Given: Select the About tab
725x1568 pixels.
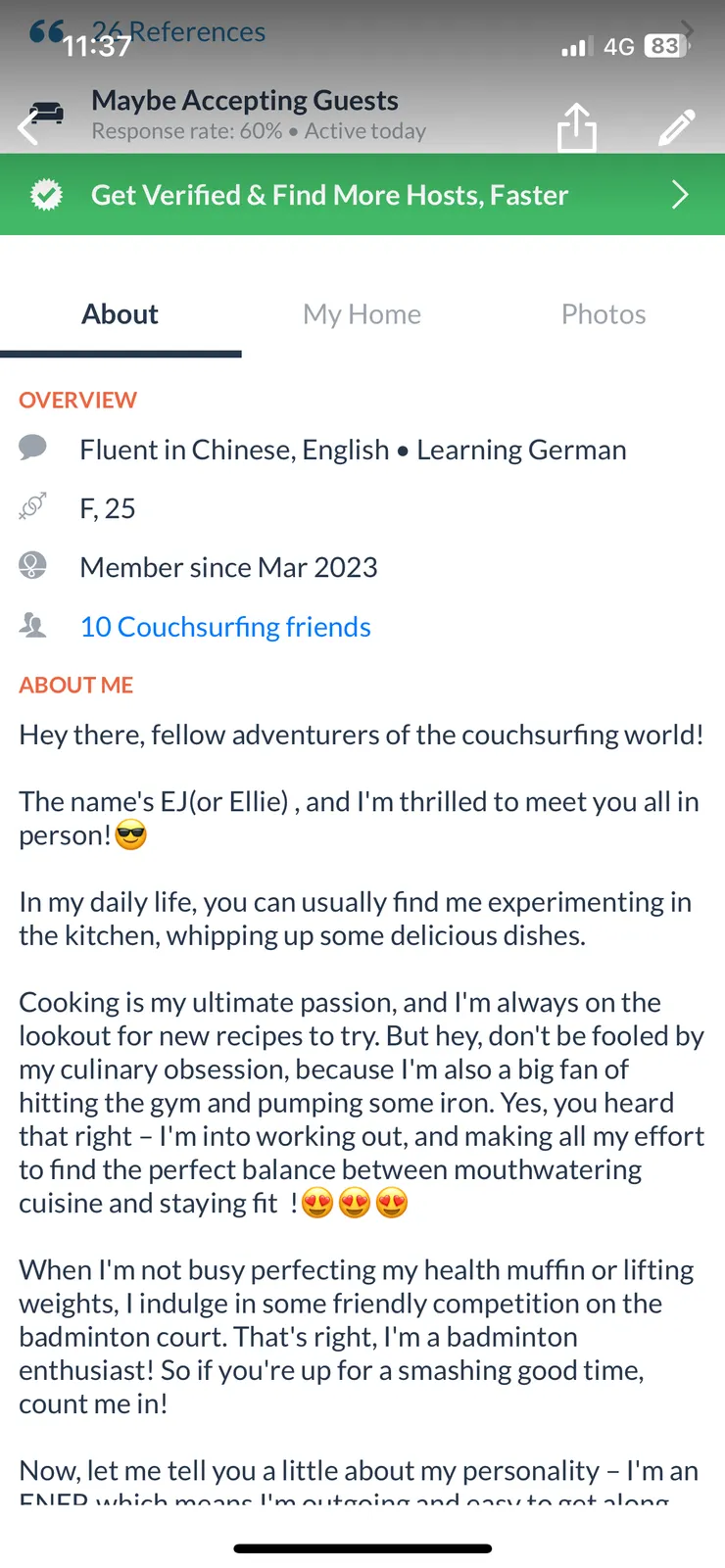Looking at the screenshot, I should coord(120,314).
